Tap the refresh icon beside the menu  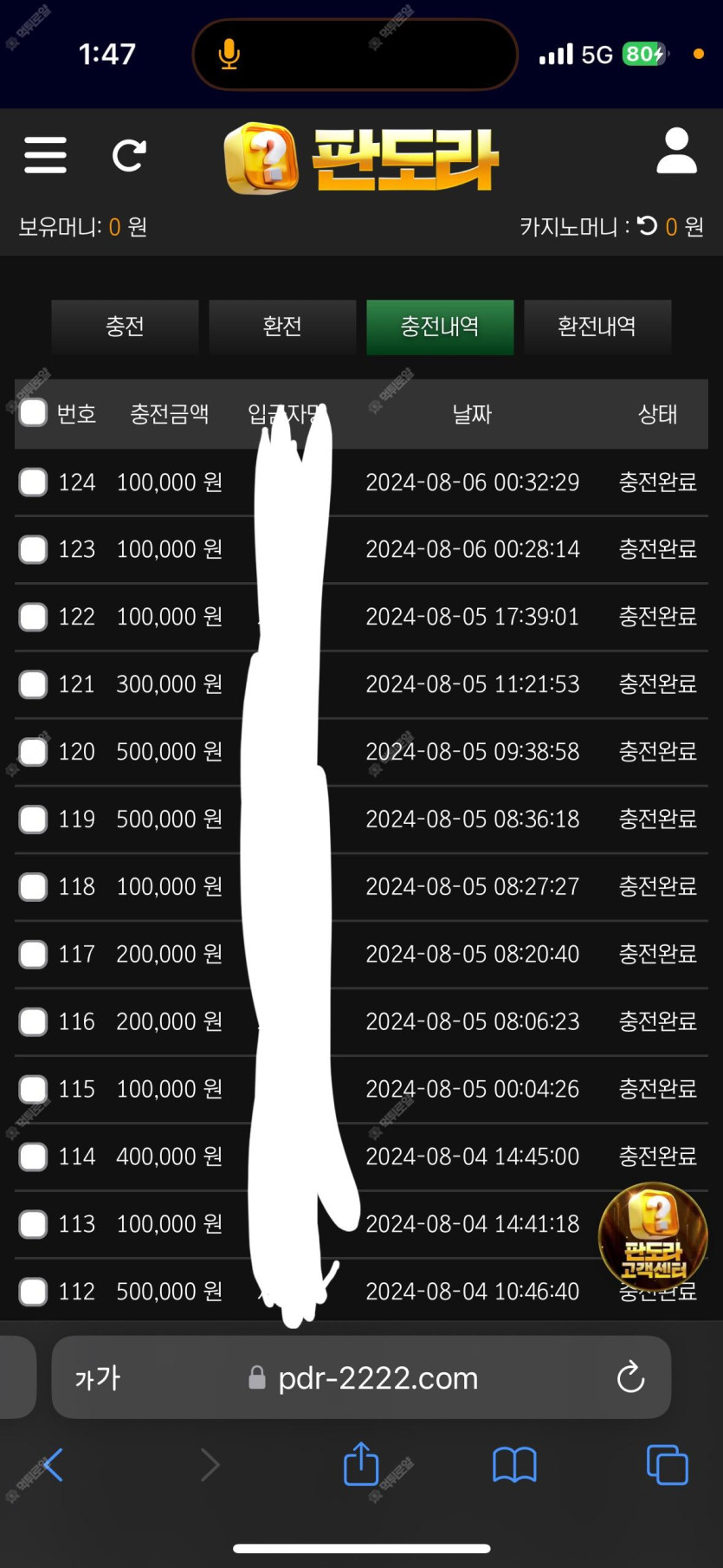129,156
